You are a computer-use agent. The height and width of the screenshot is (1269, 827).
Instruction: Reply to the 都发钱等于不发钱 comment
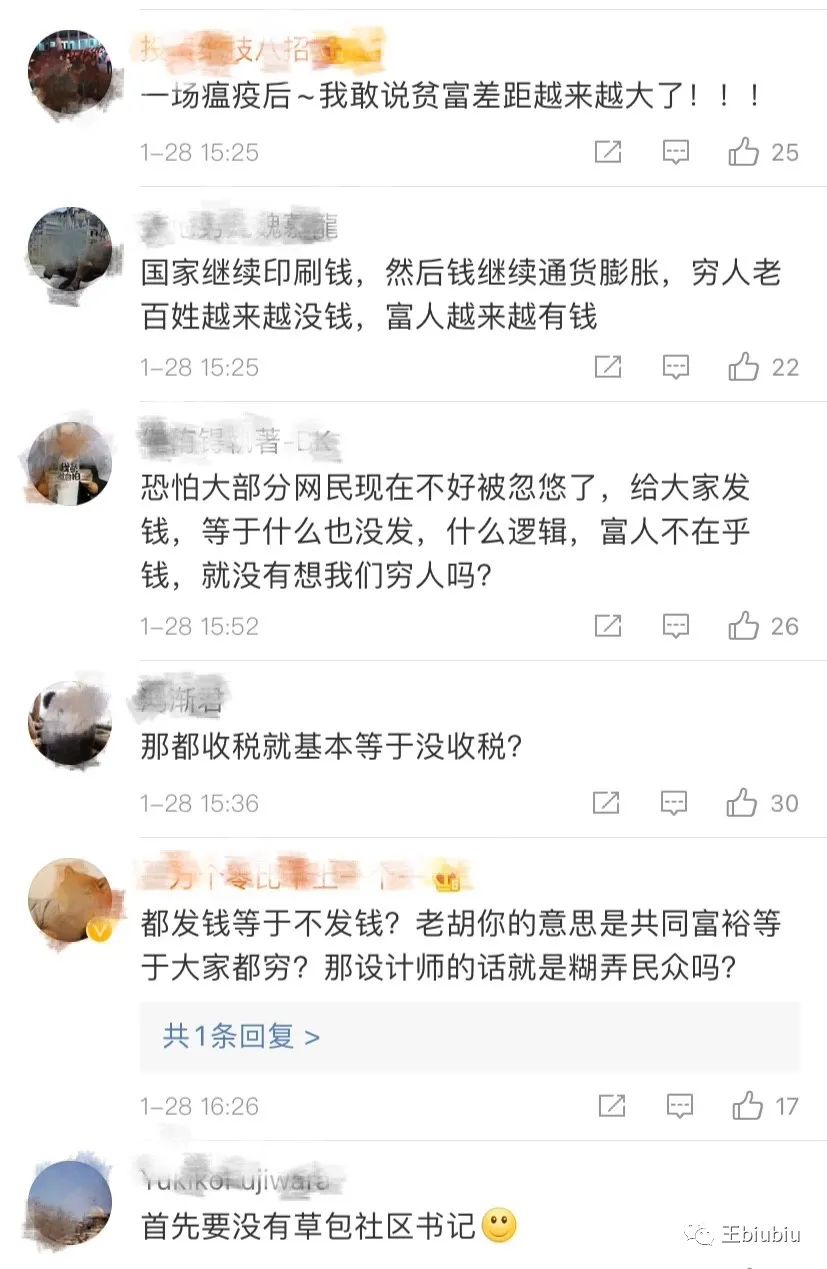[679, 1106]
